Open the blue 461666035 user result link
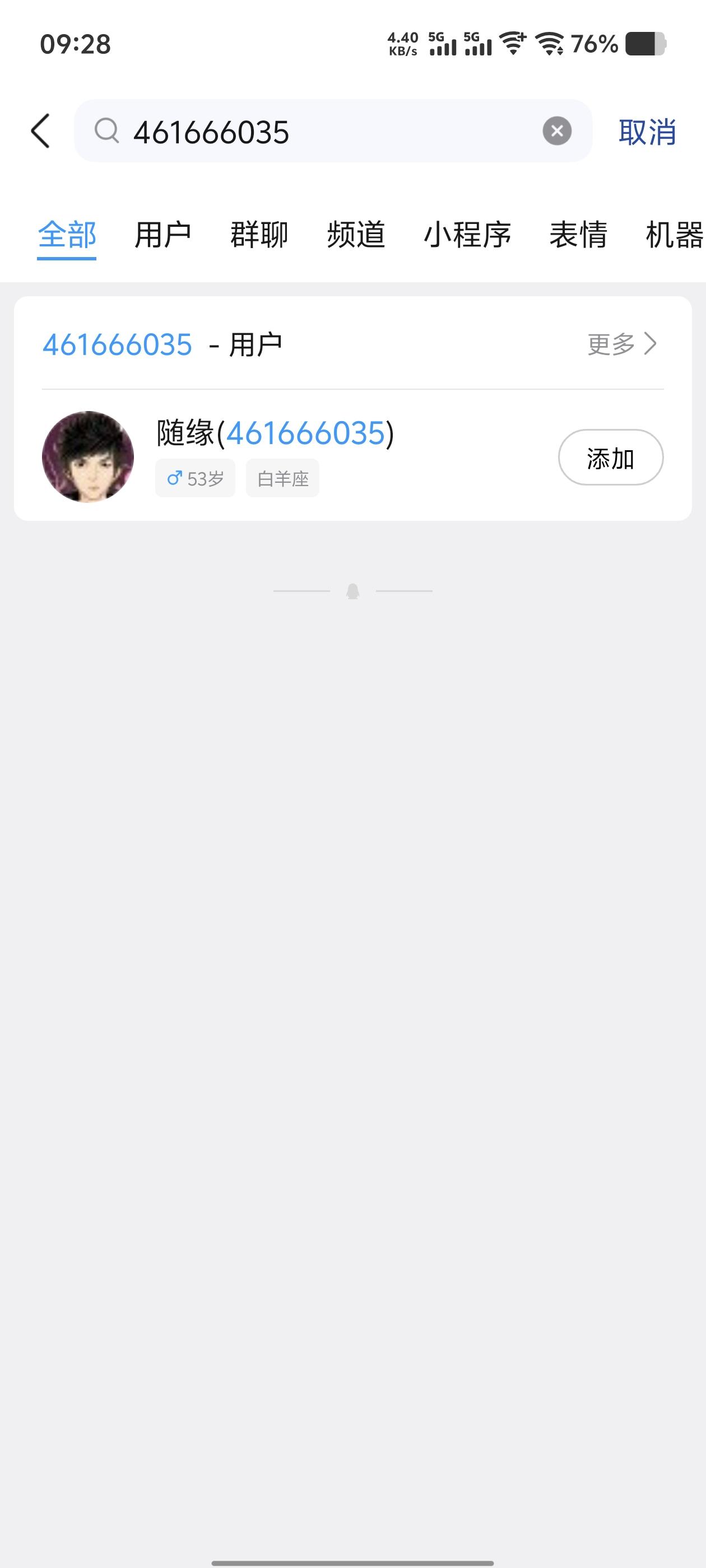706x1568 pixels. click(117, 344)
